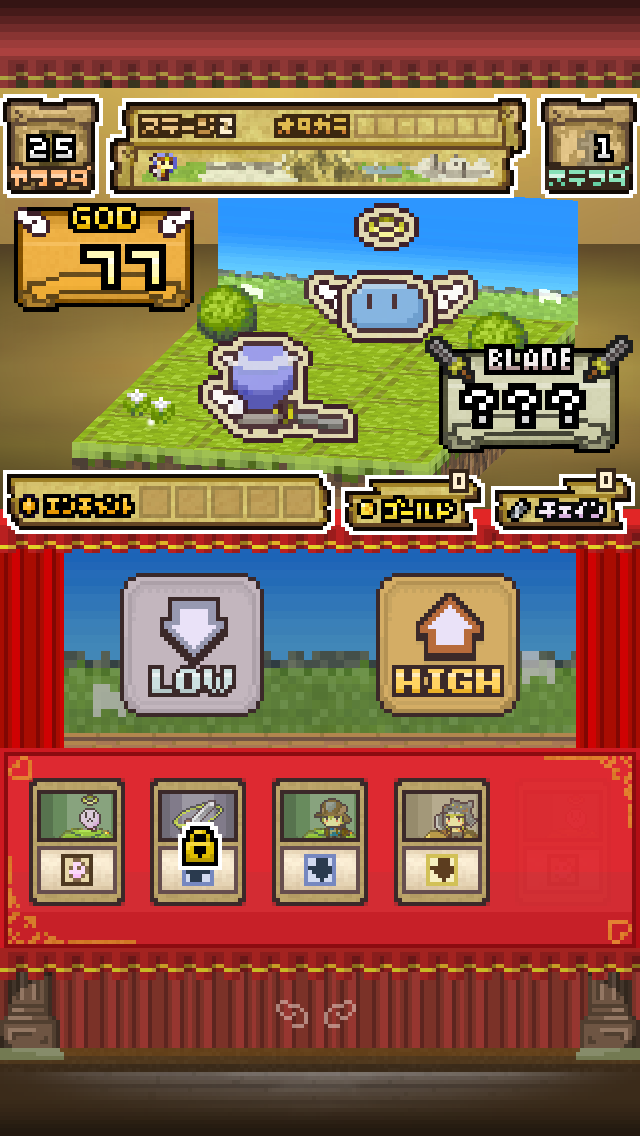Choose the LOW down-arrow button
640x1136 pixels.
pos(192,645)
